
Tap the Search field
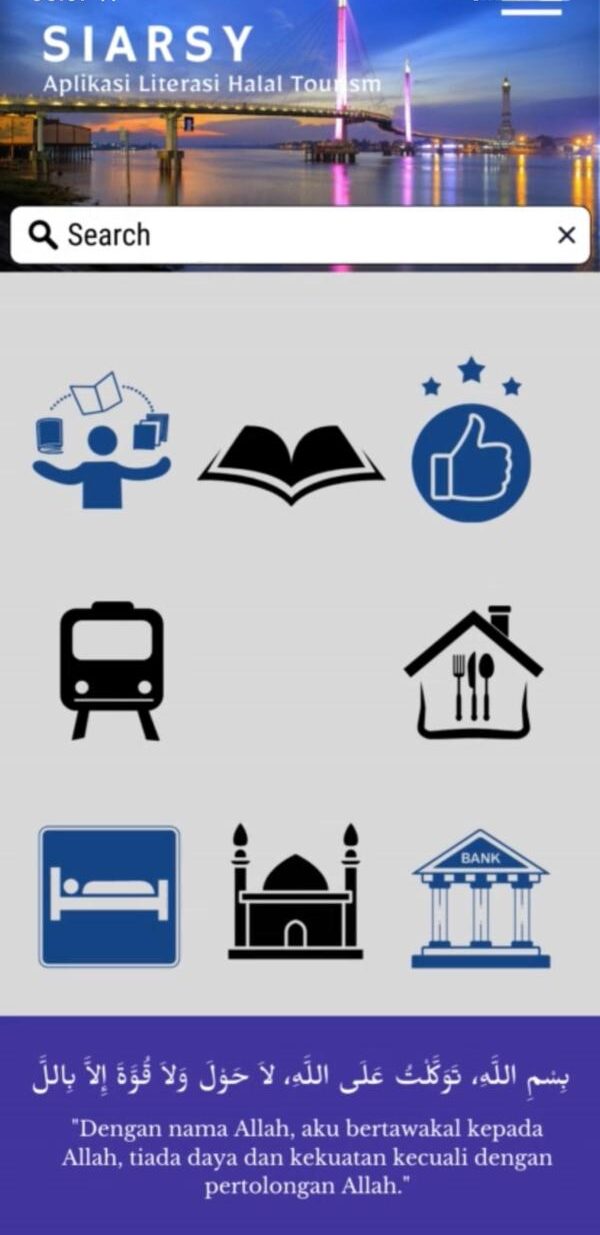coord(300,235)
